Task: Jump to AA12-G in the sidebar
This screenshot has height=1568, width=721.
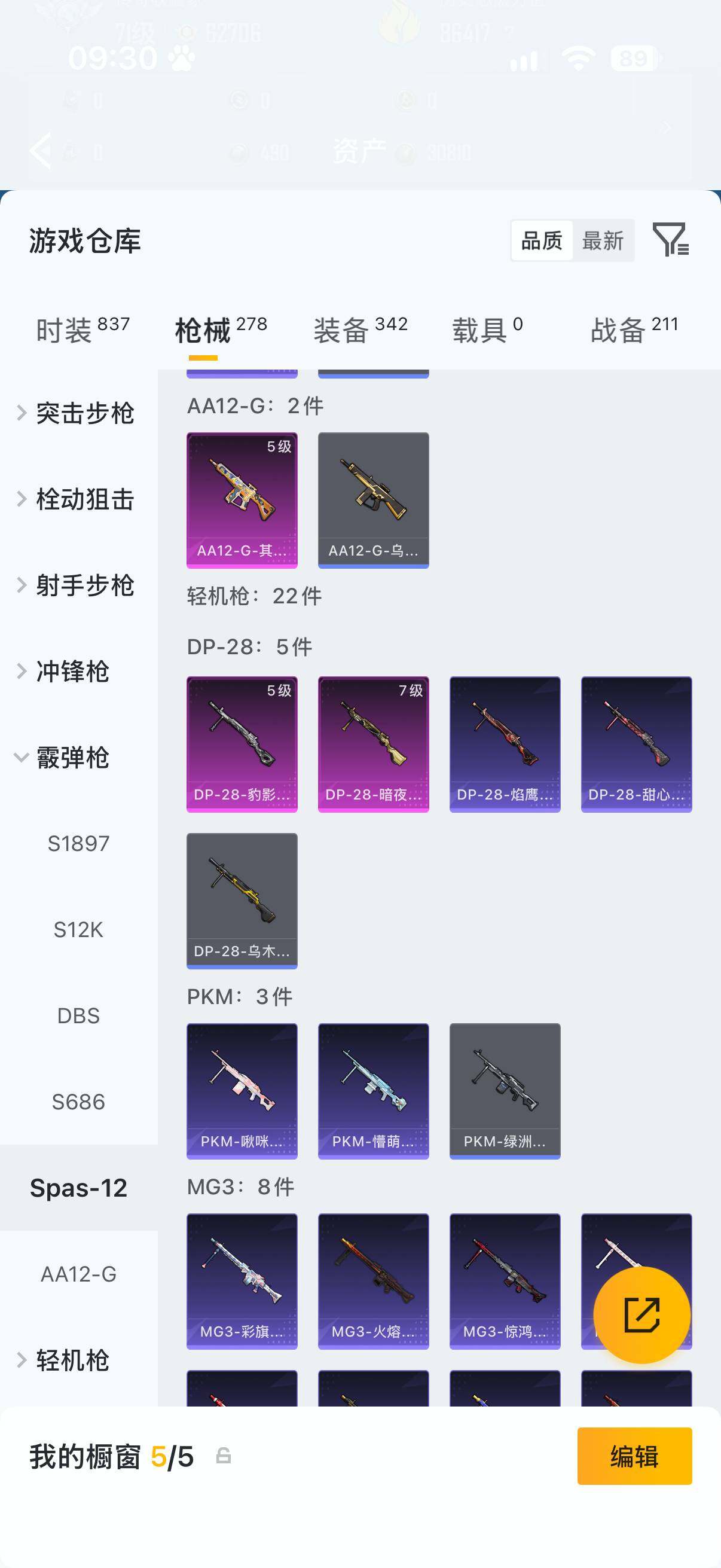Action: (78, 1273)
